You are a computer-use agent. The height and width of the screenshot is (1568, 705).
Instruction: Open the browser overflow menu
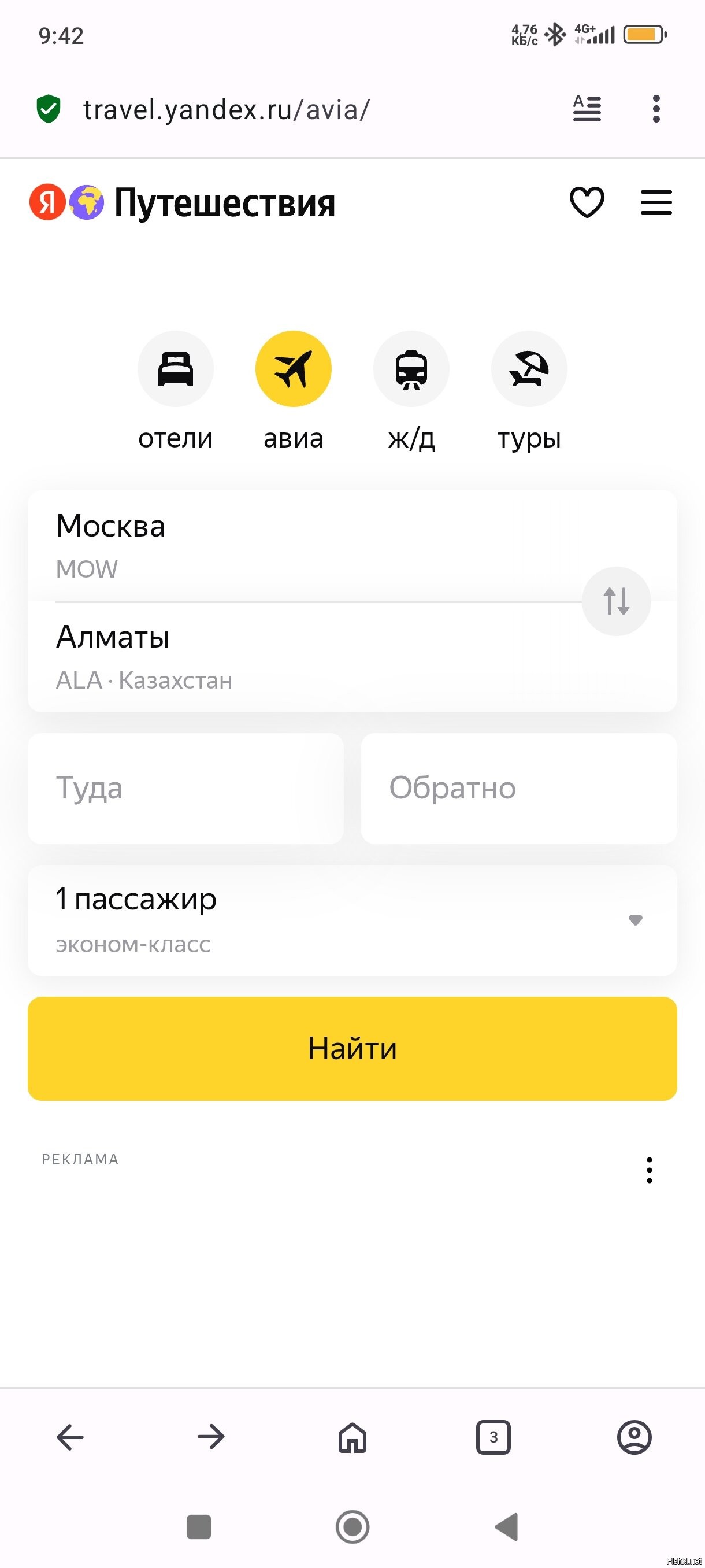pyautogui.click(x=656, y=109)
